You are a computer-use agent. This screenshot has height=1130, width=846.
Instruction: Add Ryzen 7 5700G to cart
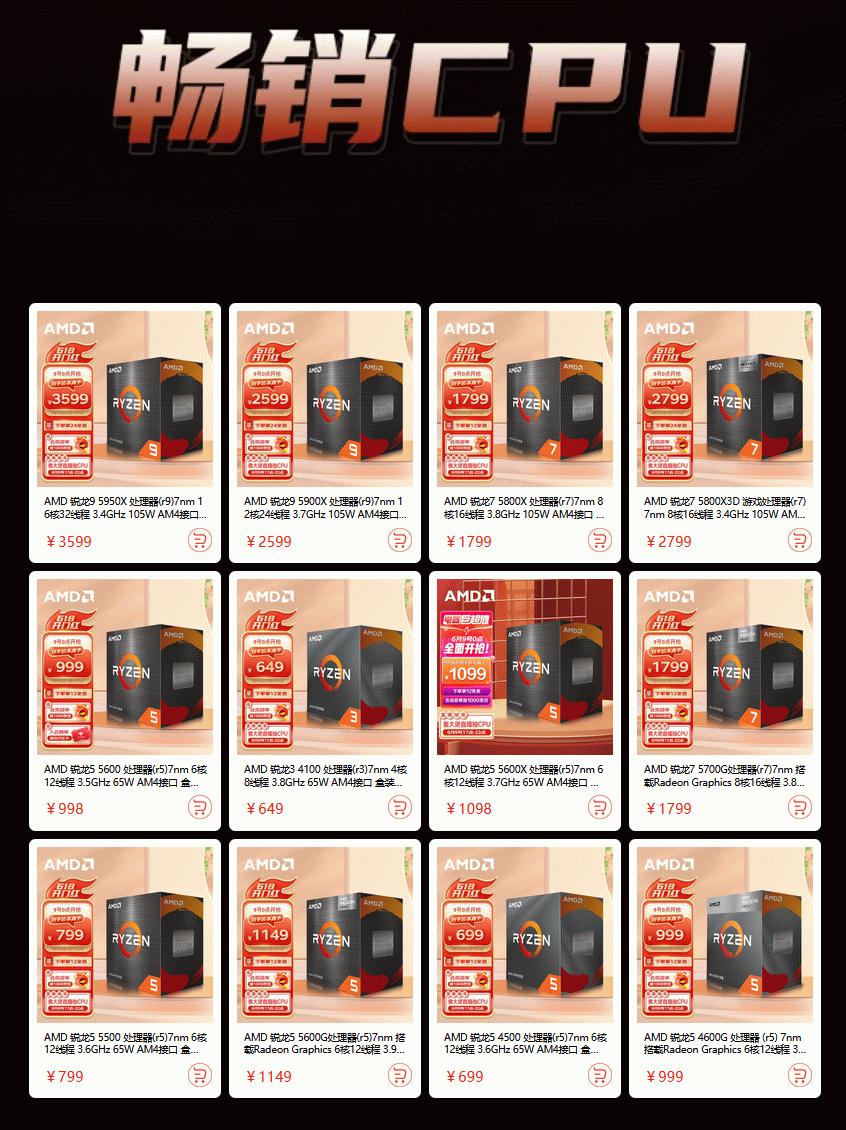point(800,808)
